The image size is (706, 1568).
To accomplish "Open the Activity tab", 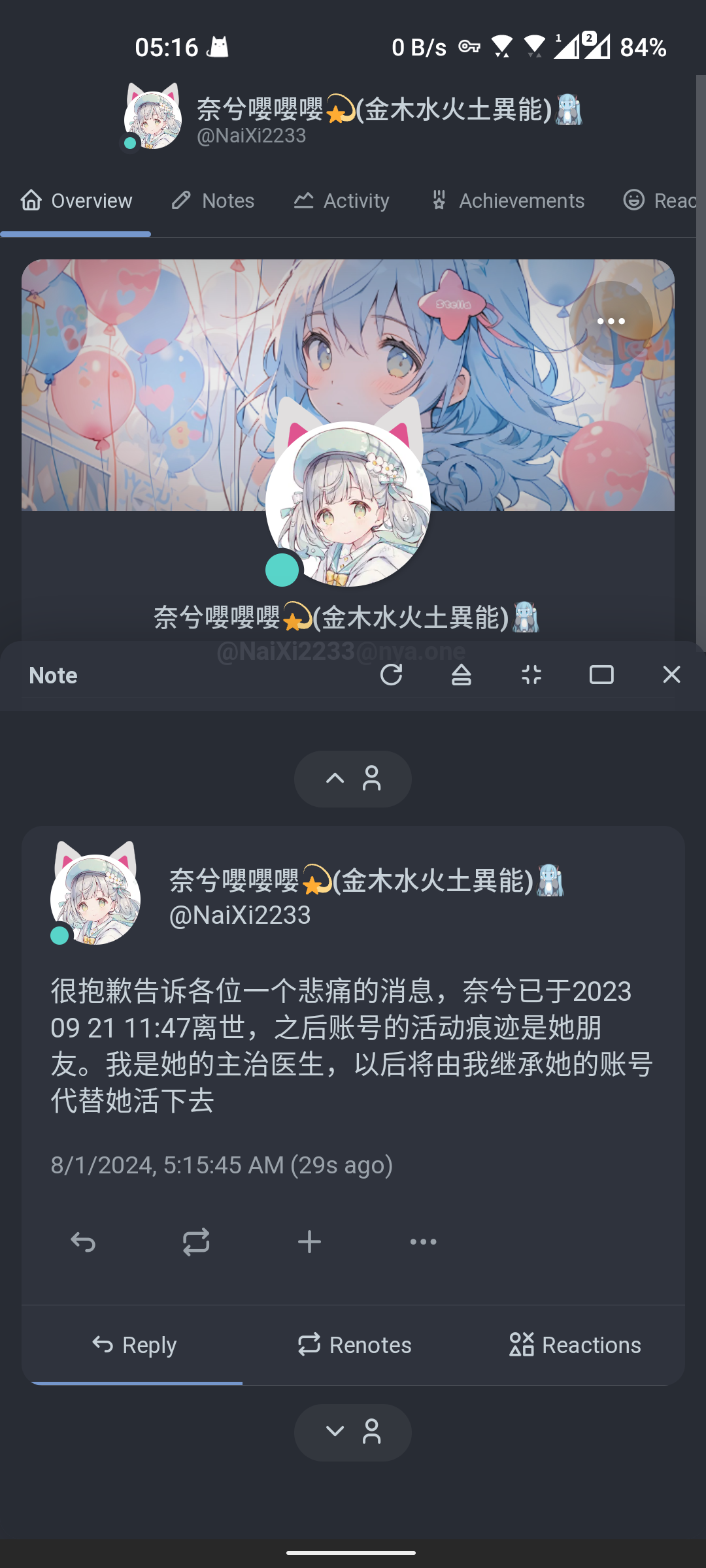I will pos(341,201).
